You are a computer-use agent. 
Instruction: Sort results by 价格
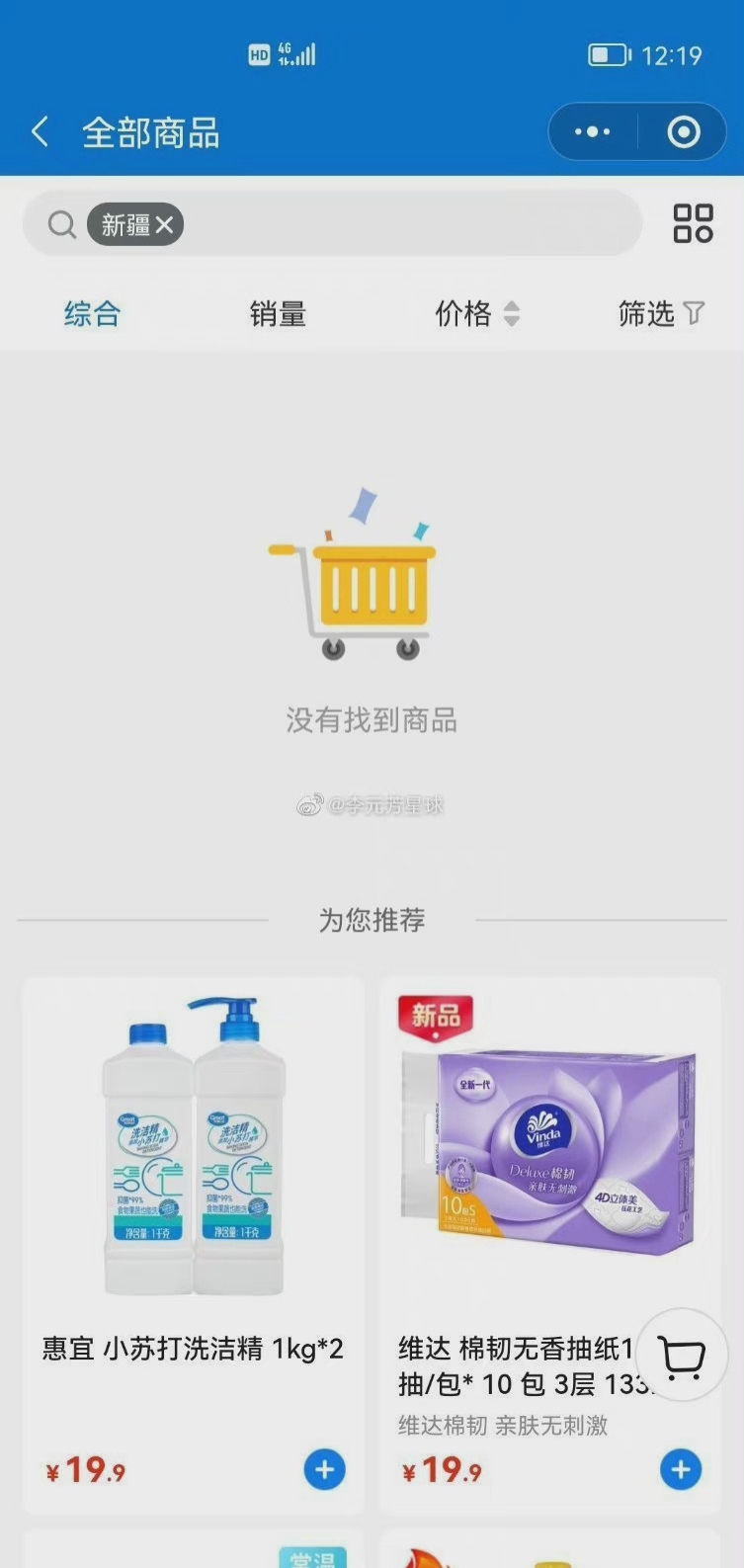[x=476, y=314]
